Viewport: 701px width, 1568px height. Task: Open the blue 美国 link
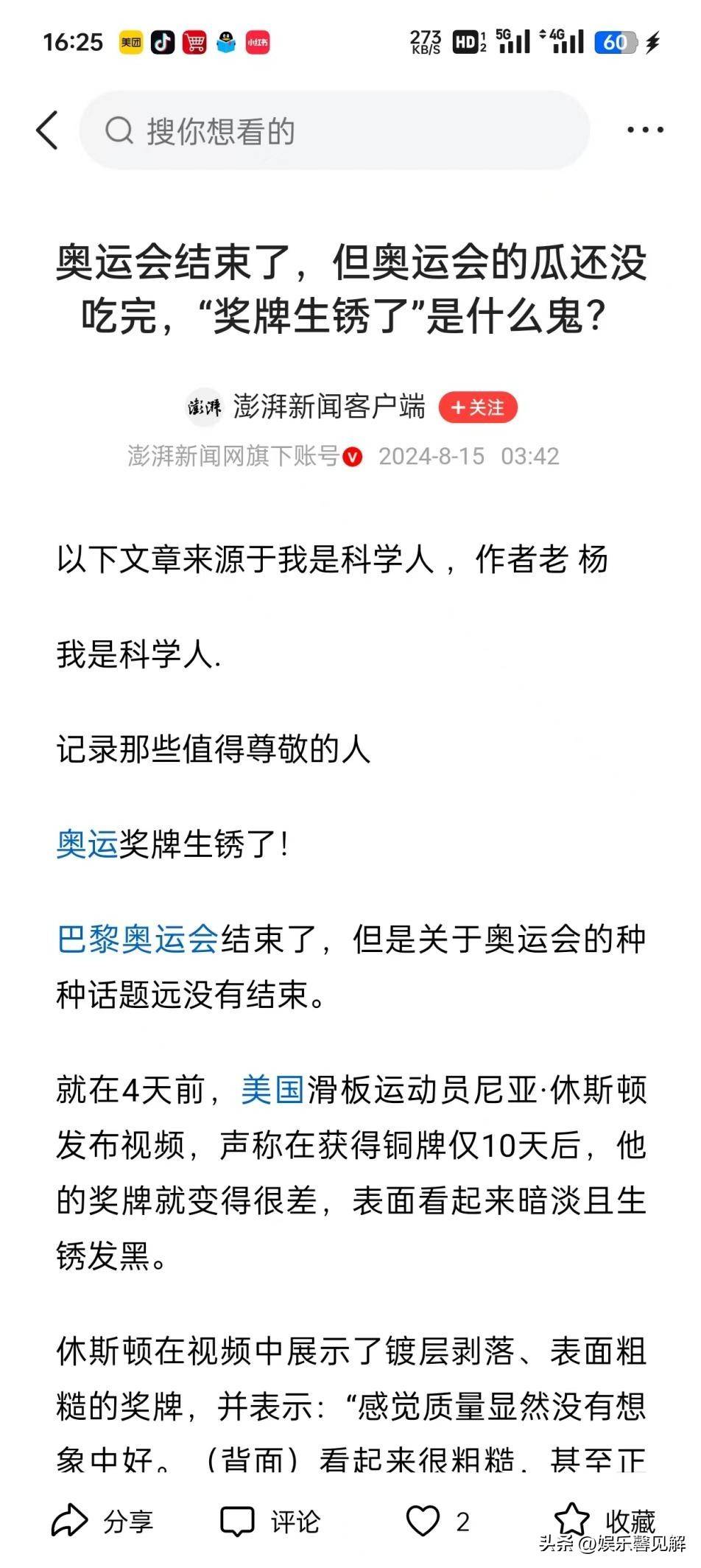pyautogui.click(x=272, y=1090)
